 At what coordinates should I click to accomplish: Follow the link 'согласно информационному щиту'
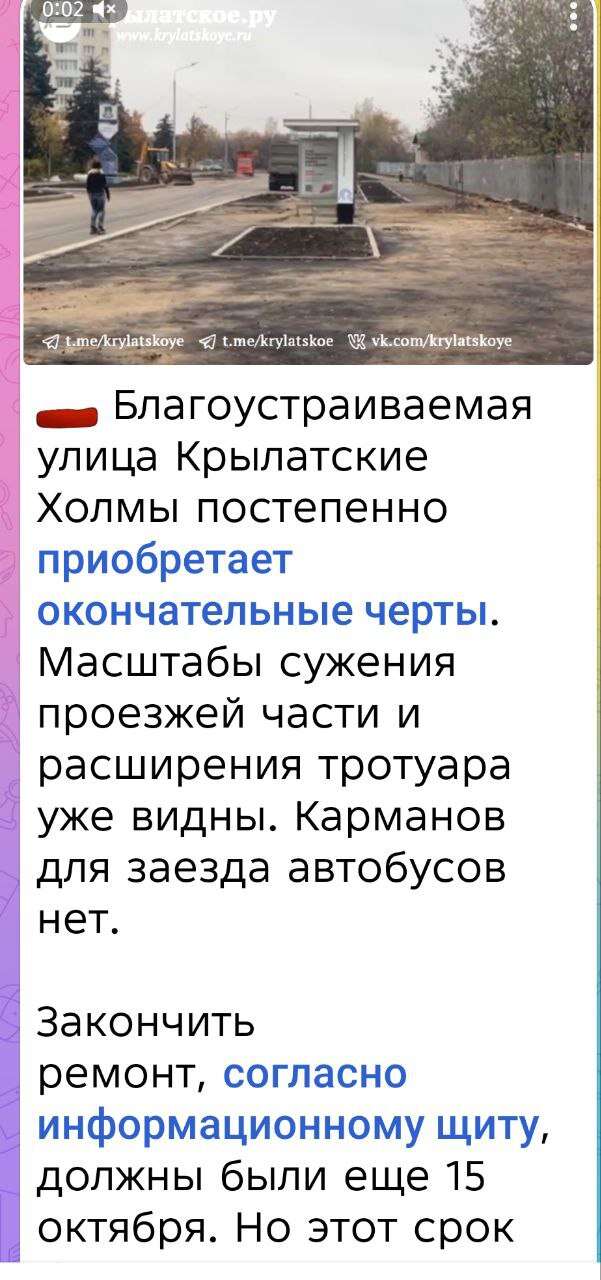pyautogui.click(x=289, y=1125)
